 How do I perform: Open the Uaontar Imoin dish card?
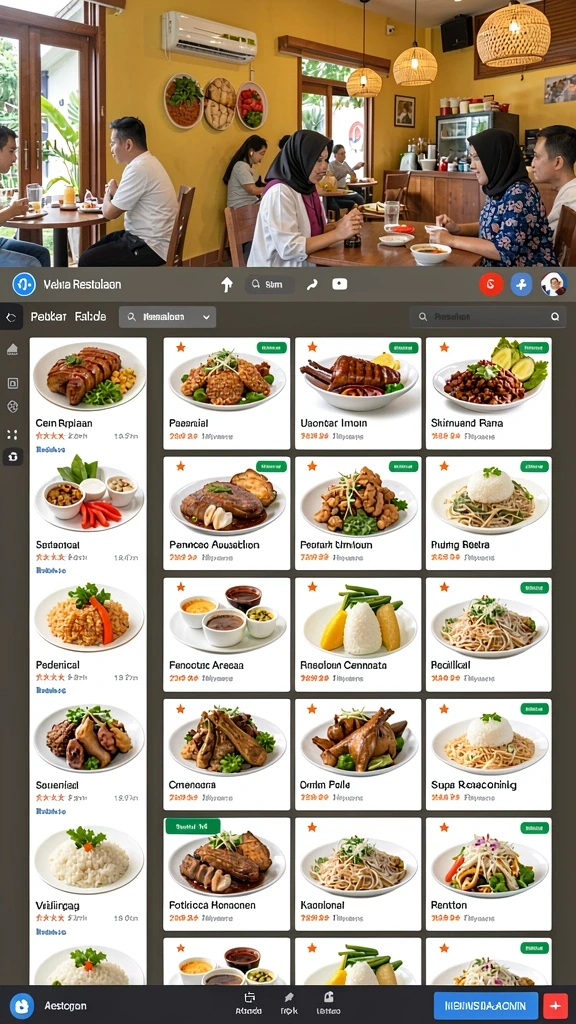[x=358, y=393]
